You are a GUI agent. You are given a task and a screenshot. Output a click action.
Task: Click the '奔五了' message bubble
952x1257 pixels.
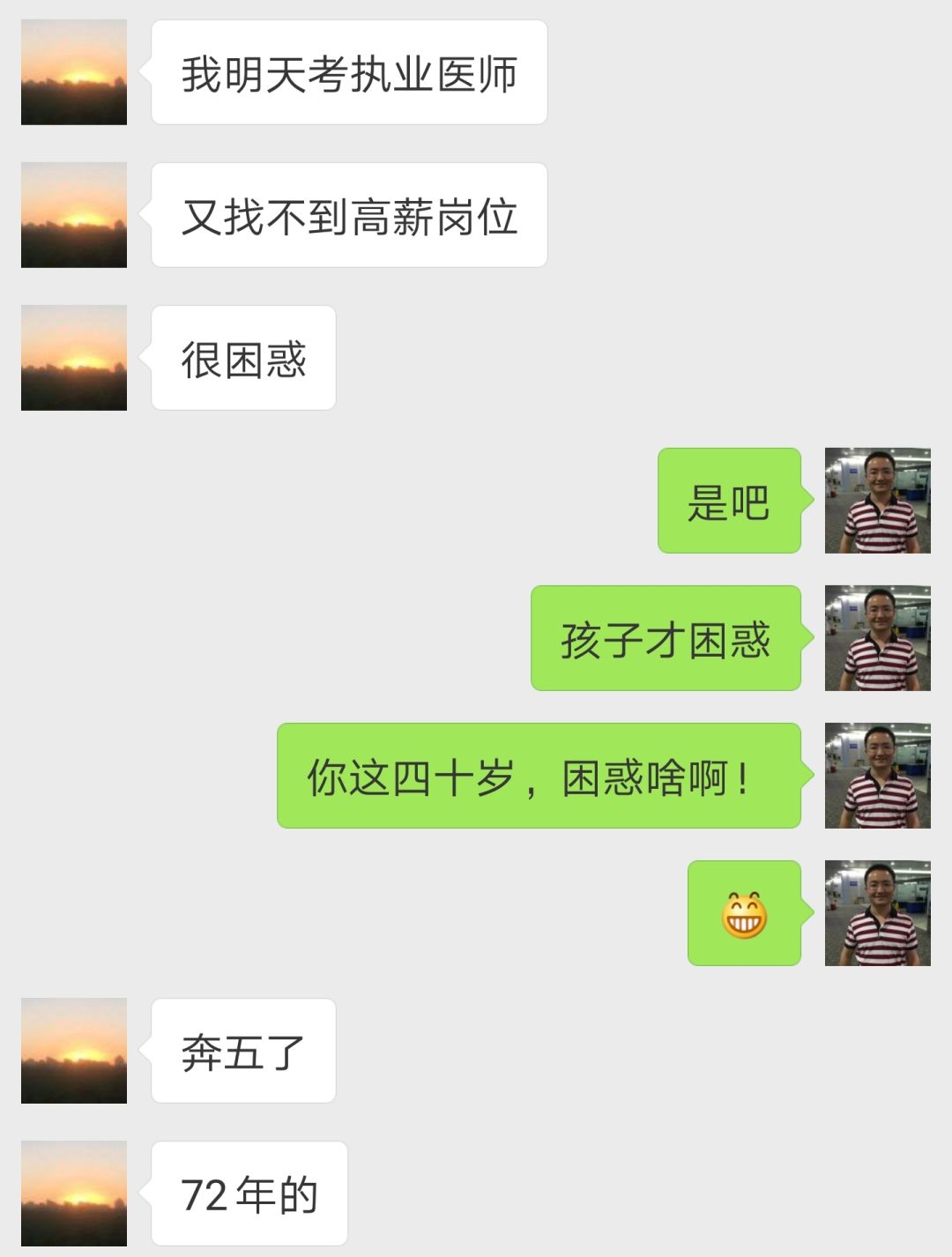(245, 1051)
